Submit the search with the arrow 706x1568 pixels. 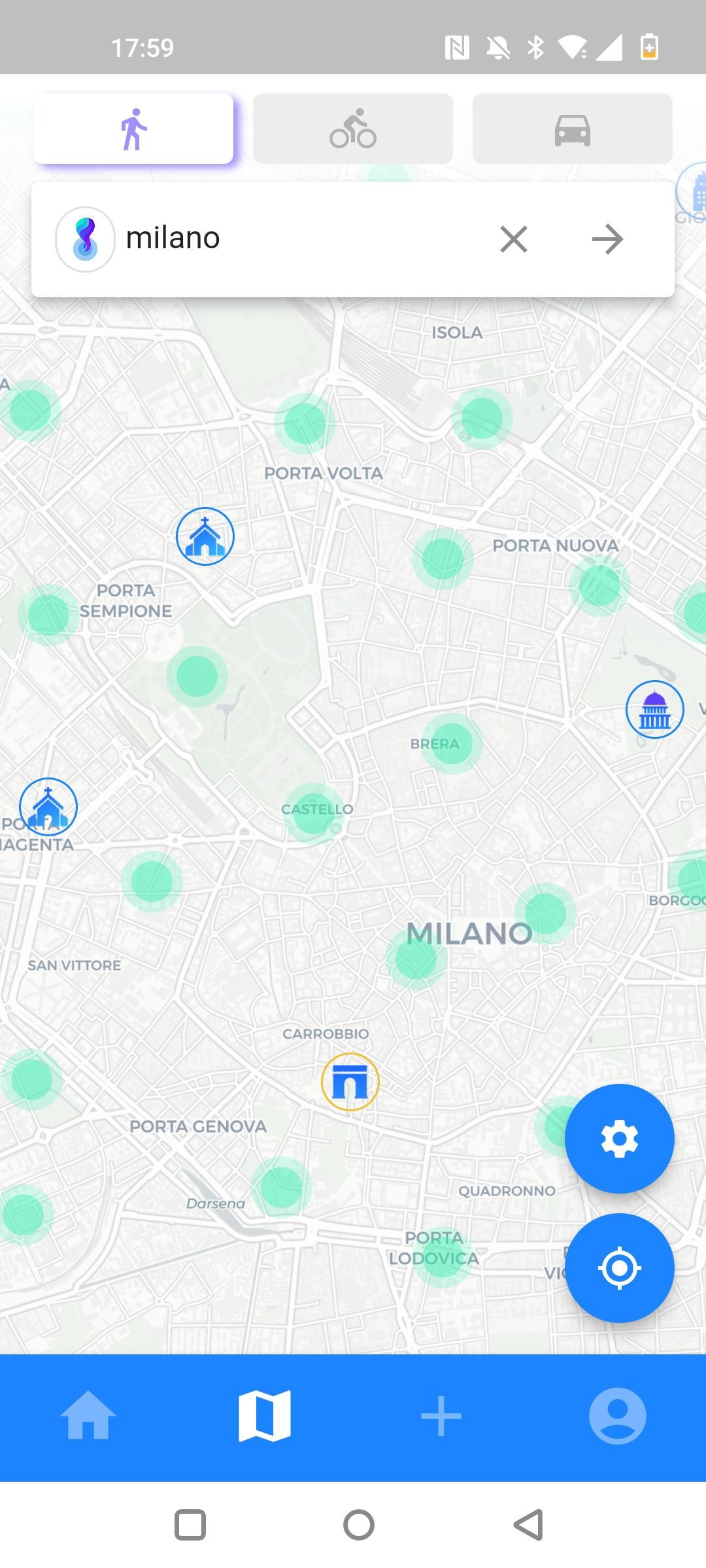click(607, 239)
